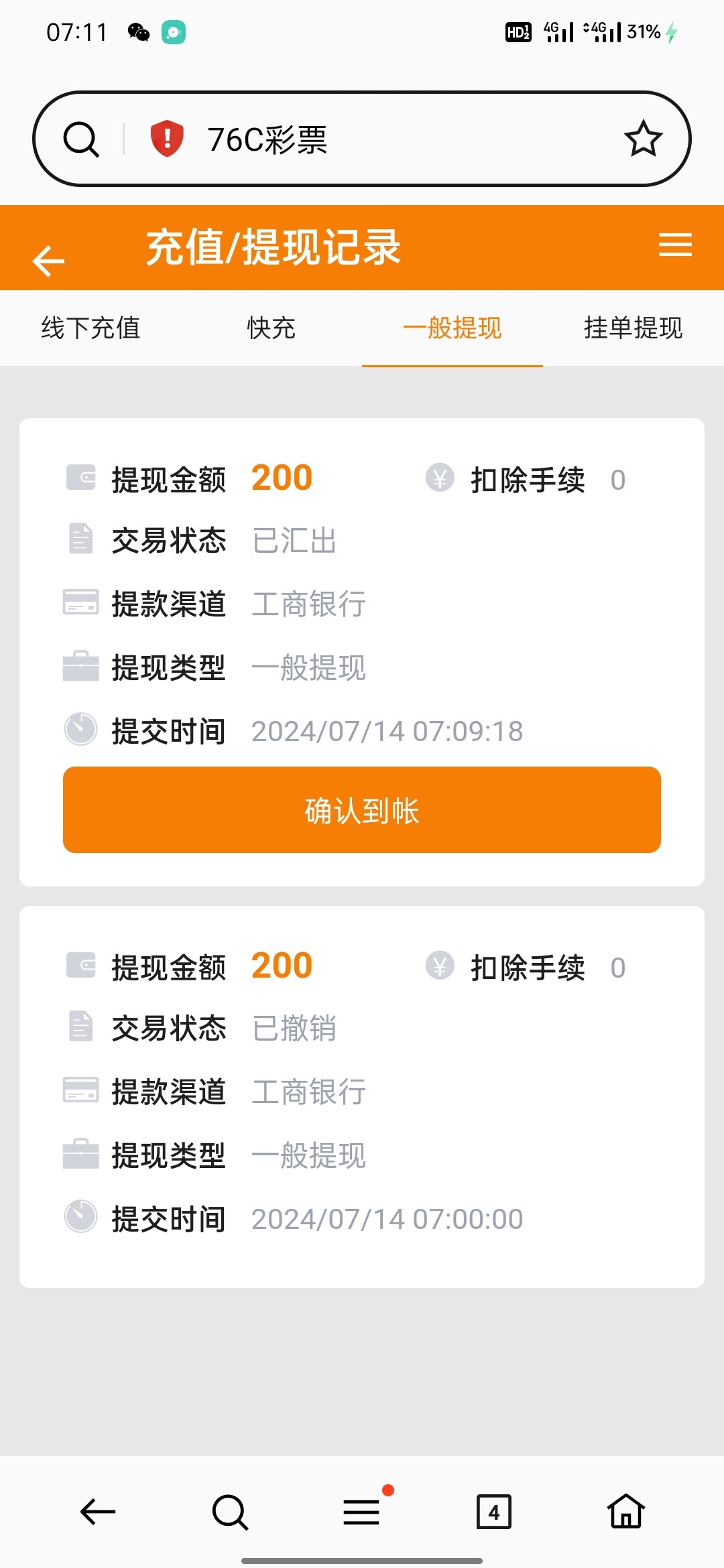Open browser search from bottom toolbar
Image resolution: width=724 pixels, height=1568 pixels.
click(230, 1512)
